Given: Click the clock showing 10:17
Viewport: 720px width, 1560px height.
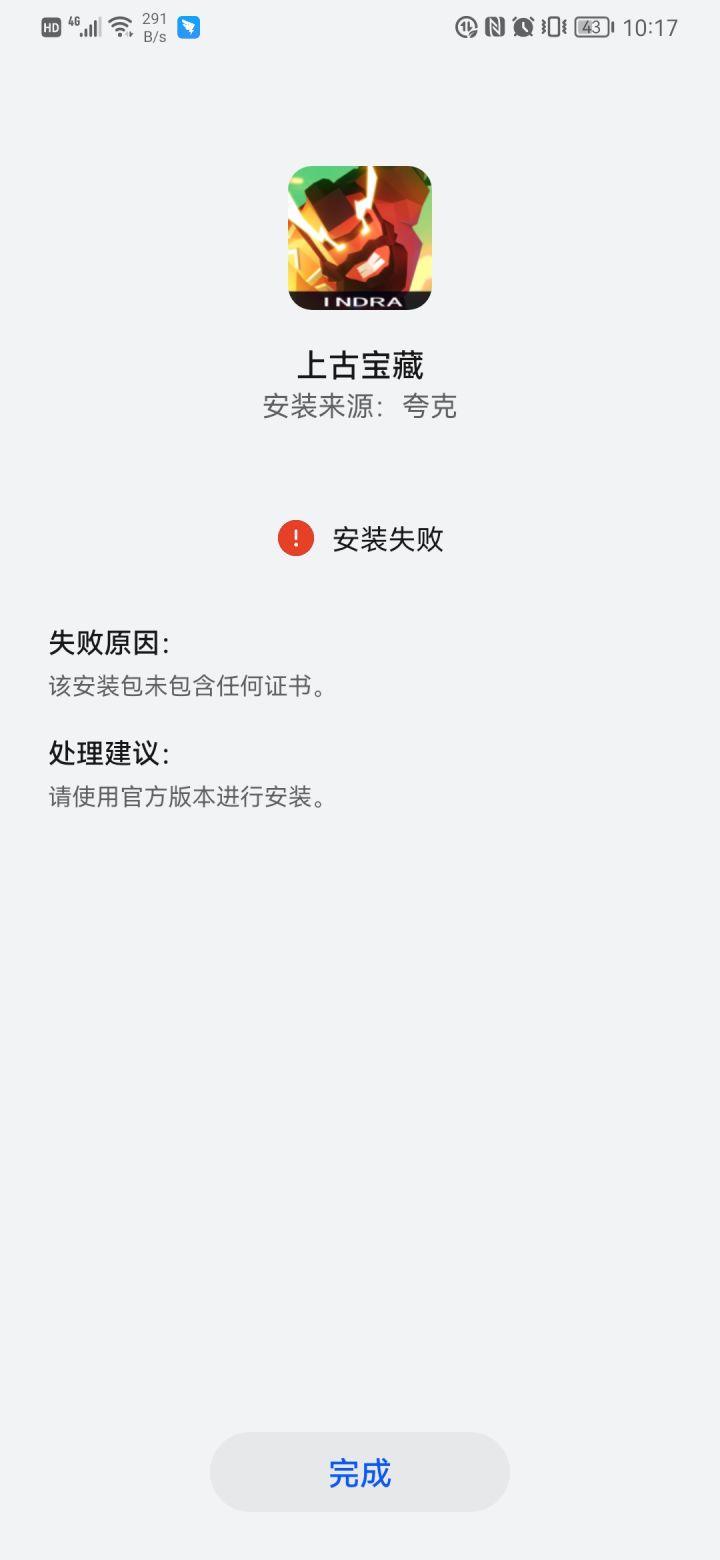Looking at the screenshot, I should coord(651,27).
